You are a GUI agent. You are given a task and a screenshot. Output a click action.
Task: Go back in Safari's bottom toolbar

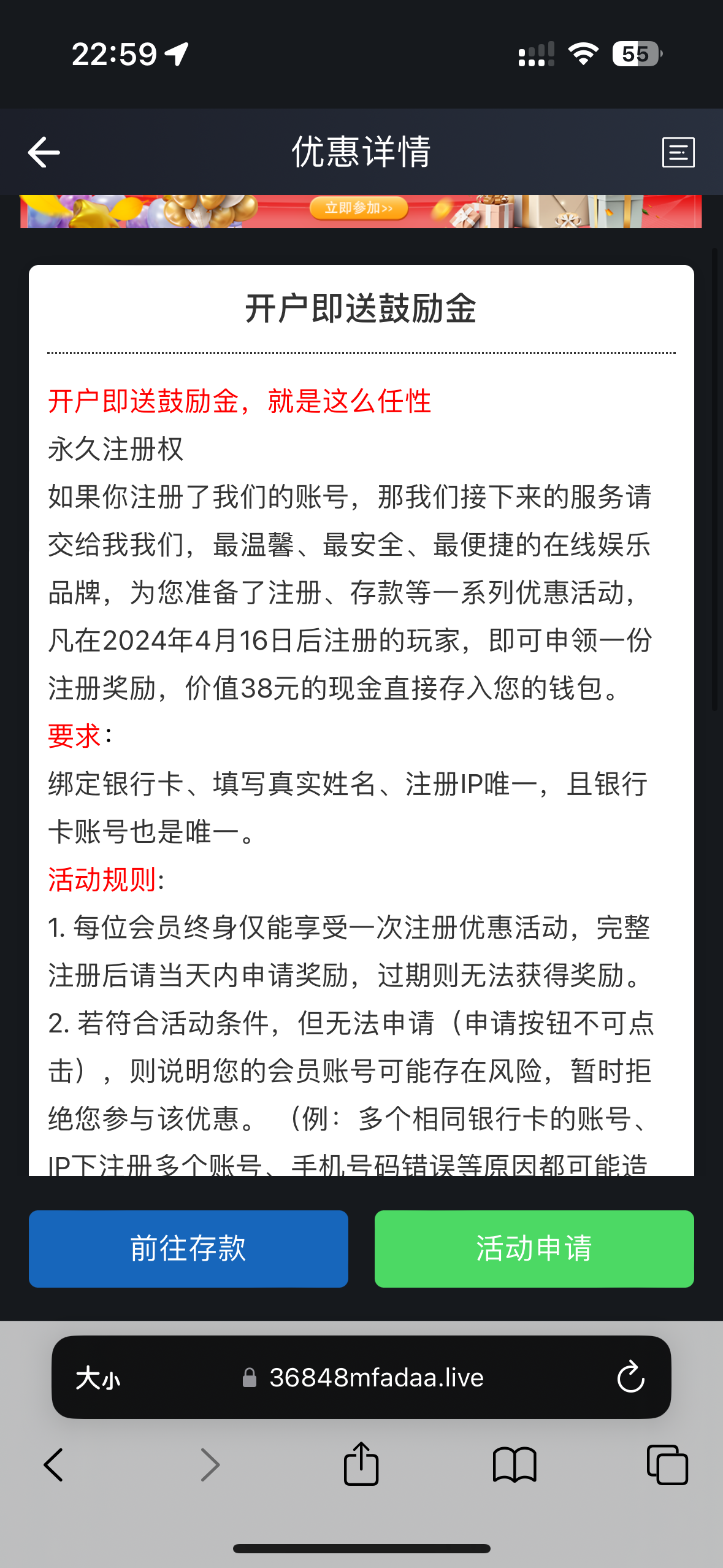54,1465
